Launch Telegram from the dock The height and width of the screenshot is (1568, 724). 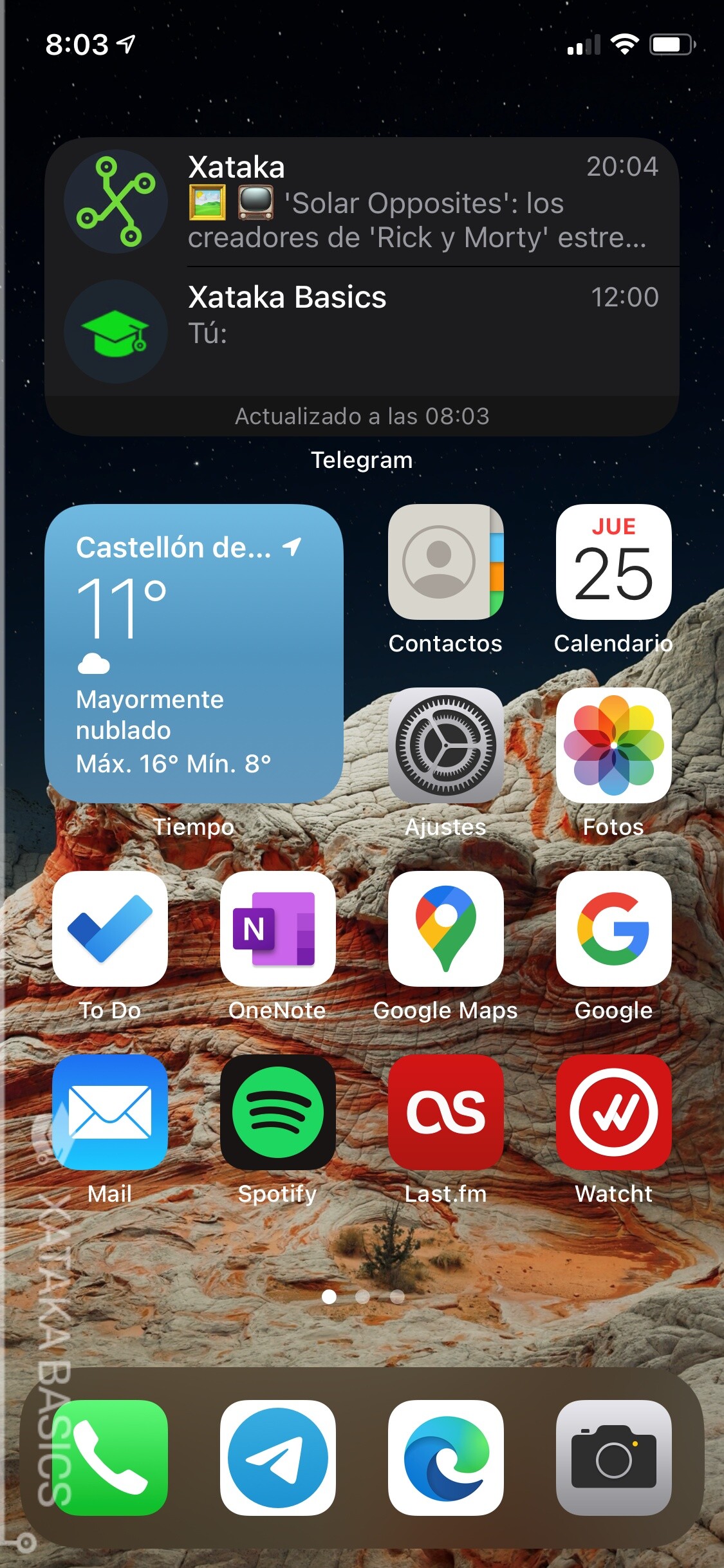277,1457
